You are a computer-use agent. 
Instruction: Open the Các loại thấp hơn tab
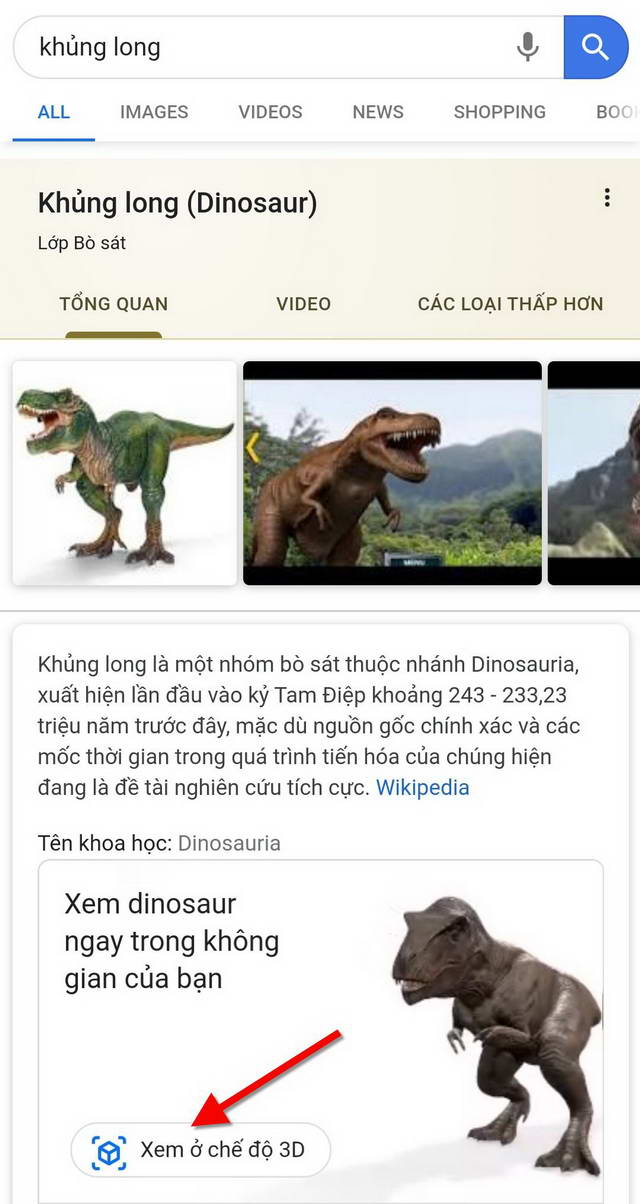point(510,304)
